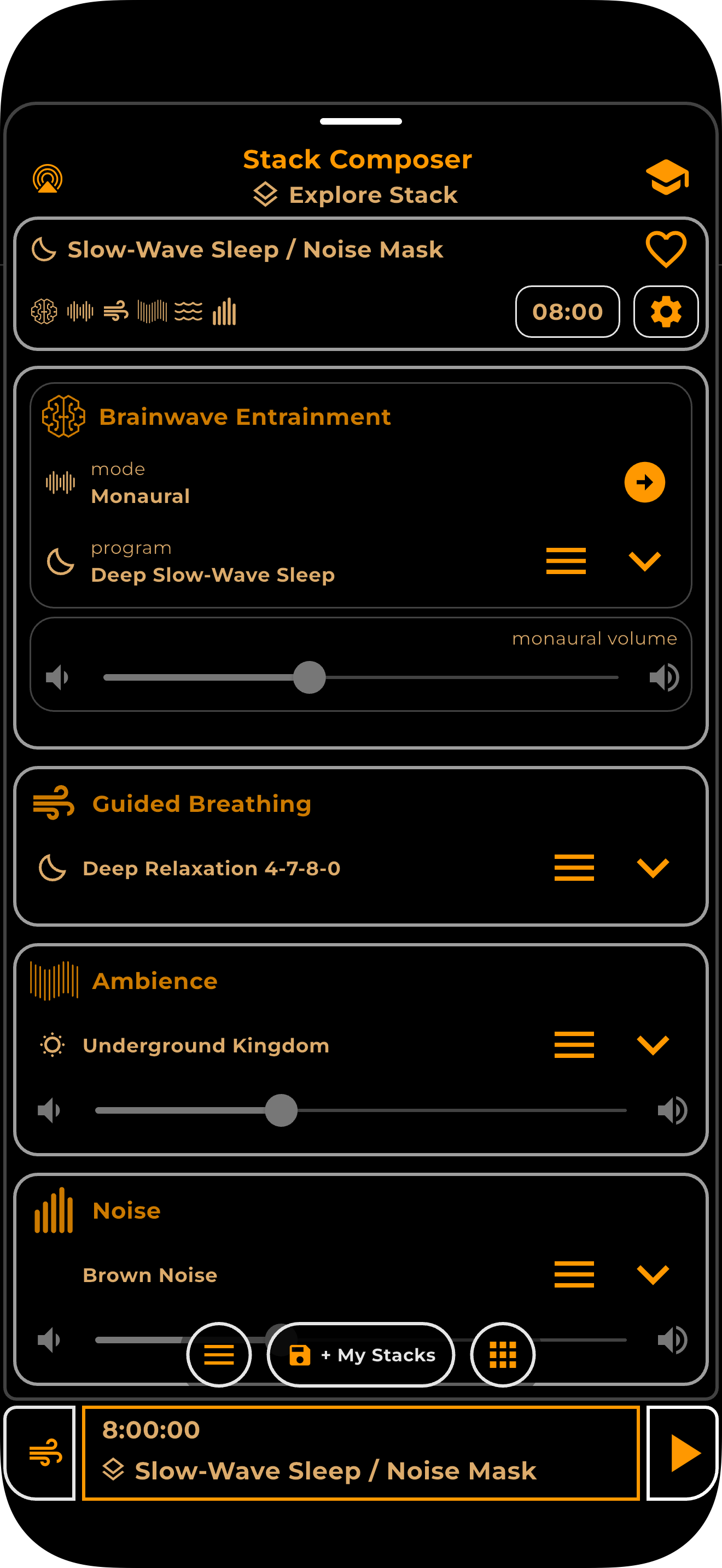
Task: Open Explore Stack
Action: pyautogui.click(x=356, y=194)
